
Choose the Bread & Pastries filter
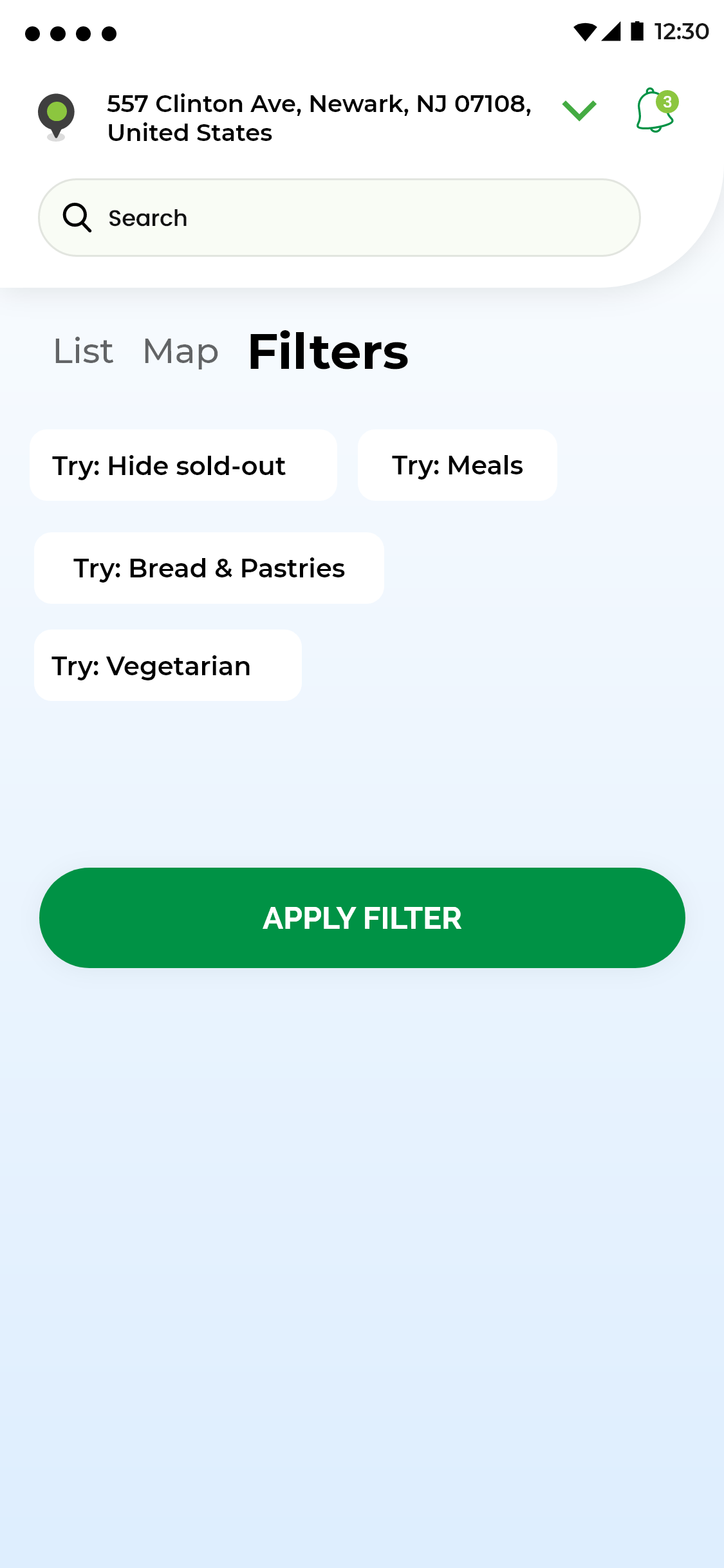click(209, 568)
